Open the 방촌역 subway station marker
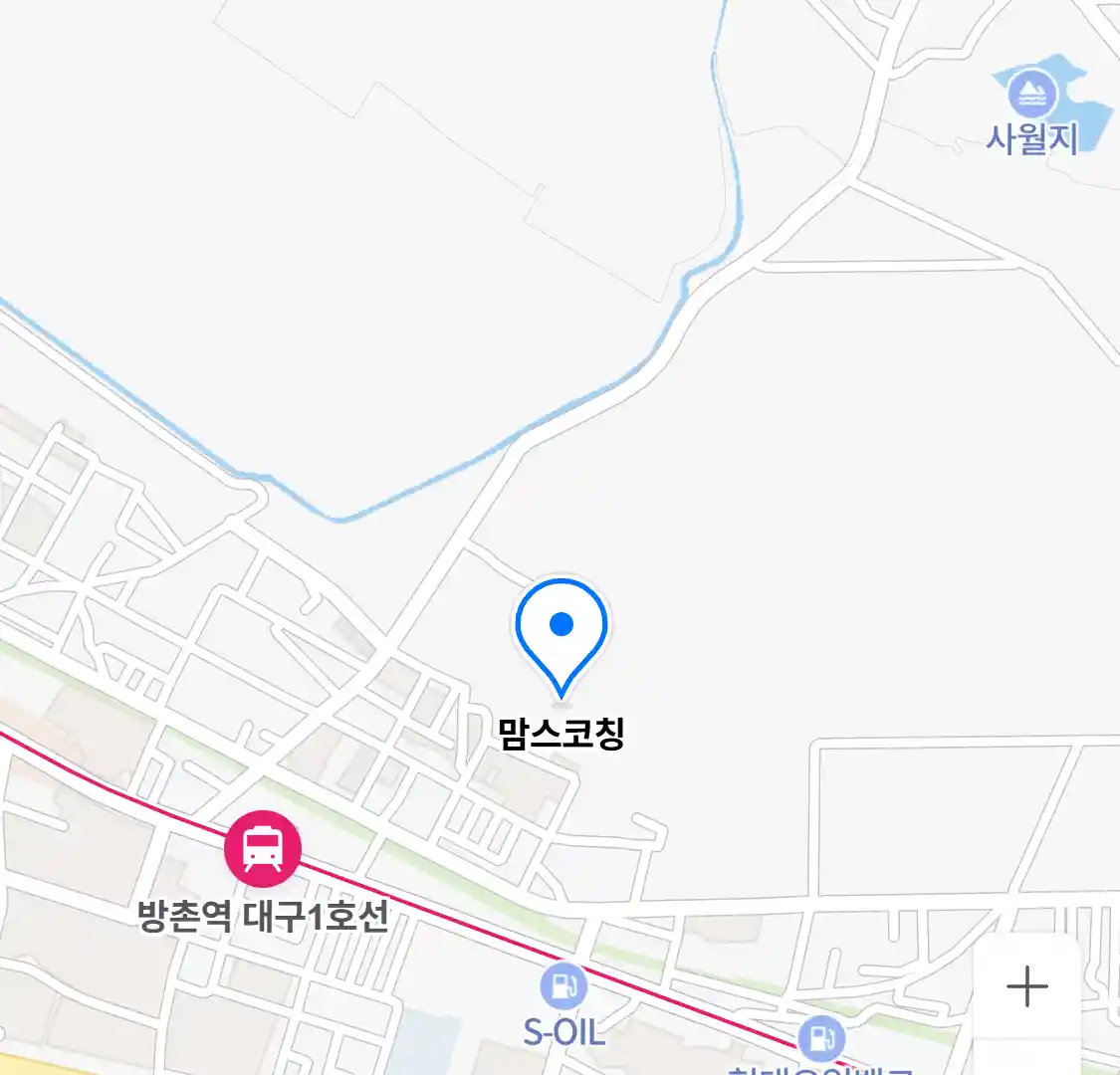Screen dimensions: 1120x1075 coord(263,849)
